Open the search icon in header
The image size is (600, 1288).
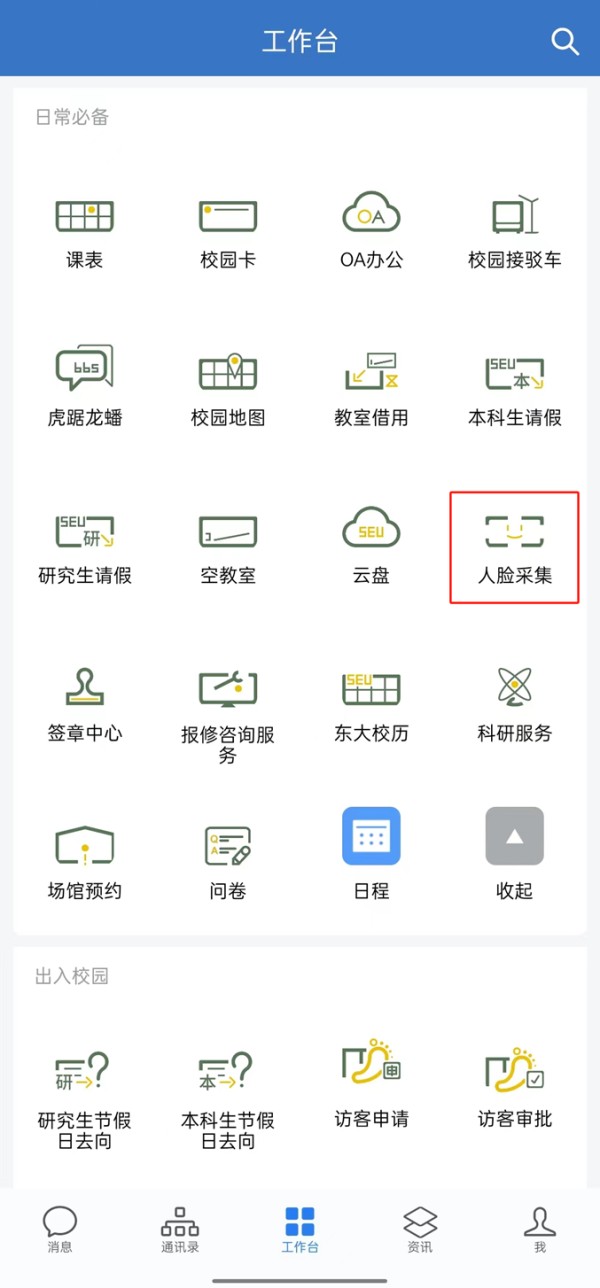(x=565, y=41)
